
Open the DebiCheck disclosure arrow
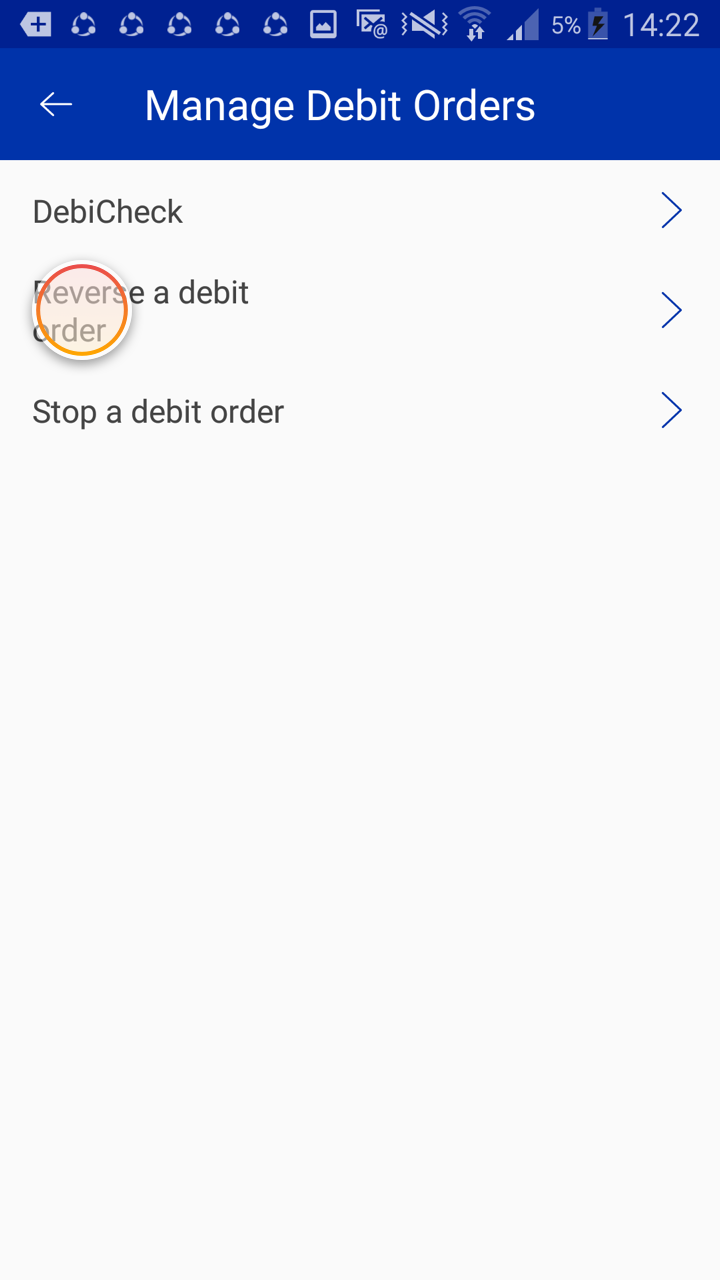[671, 210]
